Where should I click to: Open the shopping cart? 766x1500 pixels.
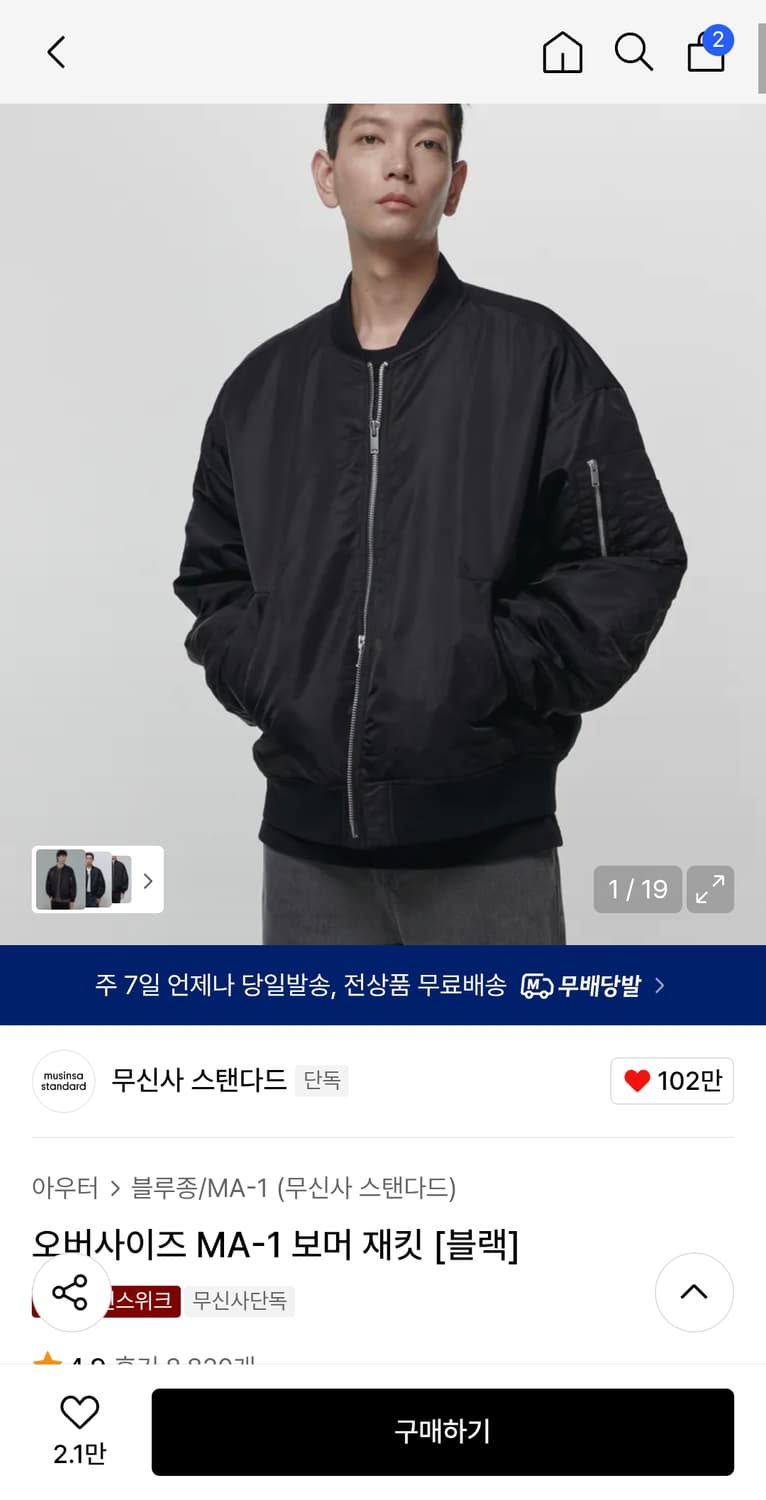click(x=706, y=53)
